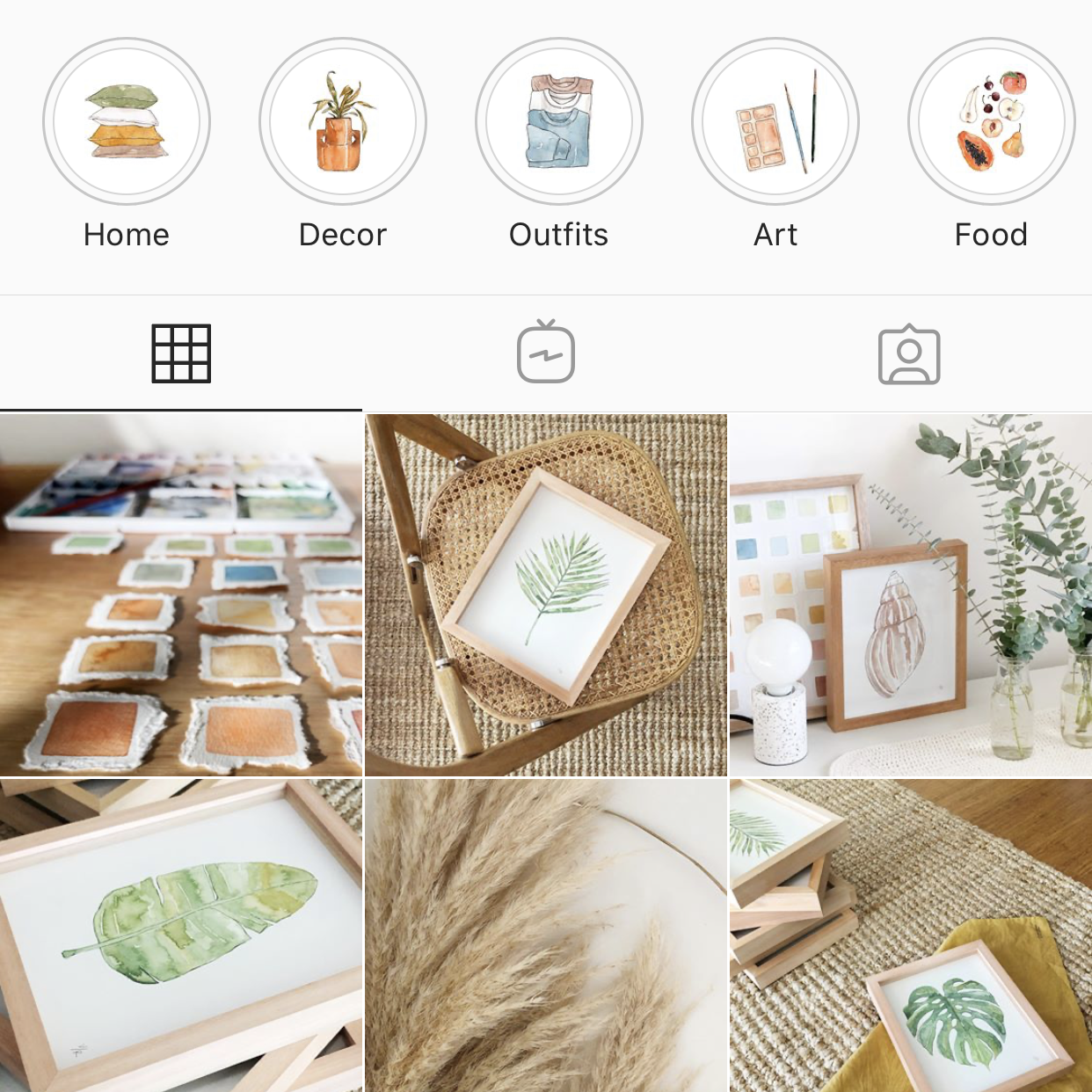
Task: View the Food highlight
Action: coord(992,121)
